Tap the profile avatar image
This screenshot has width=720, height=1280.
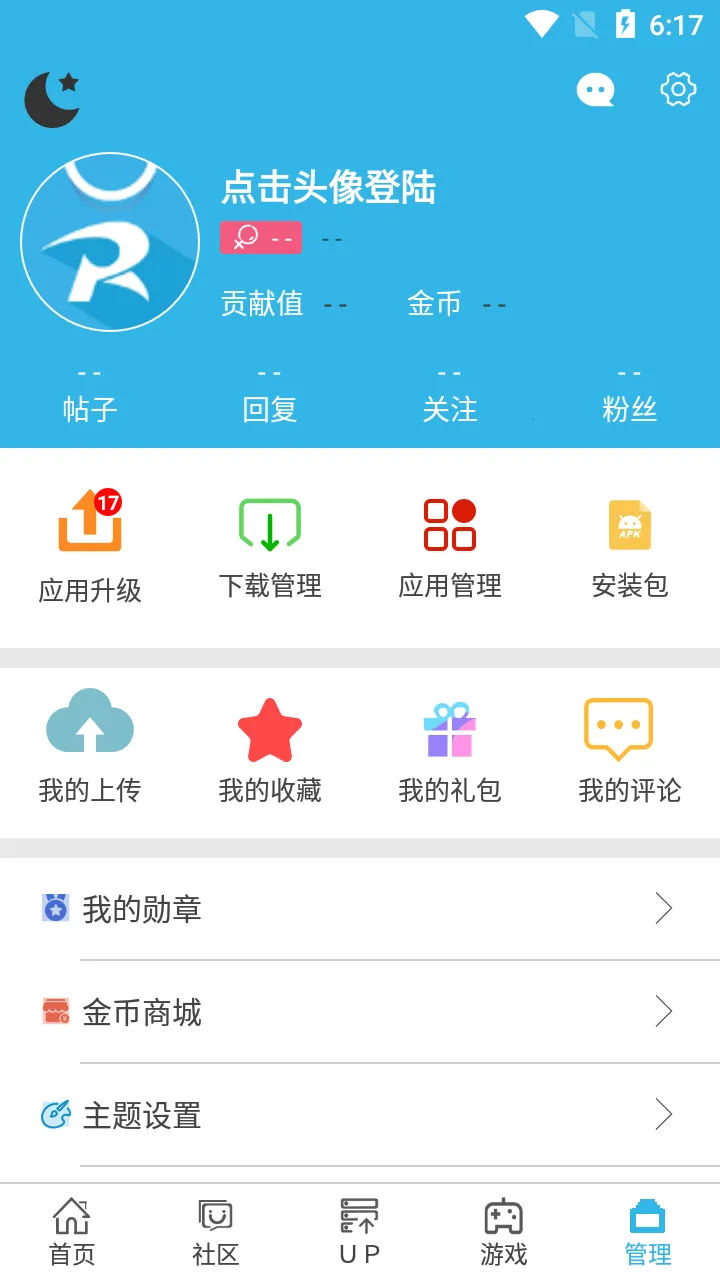(110, 241)
